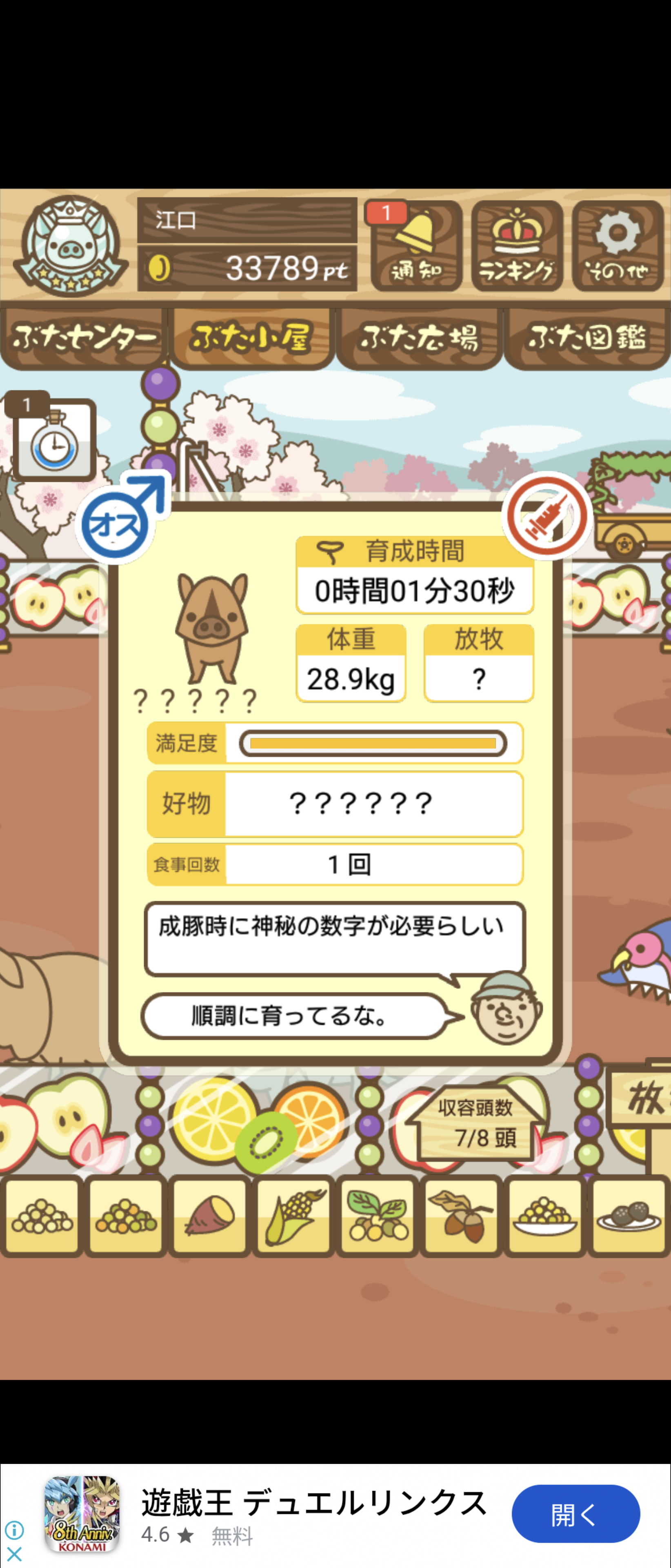Screen dimensions: 671x1568
Task: Open the その他 settings menu
Action: point(617,246)
